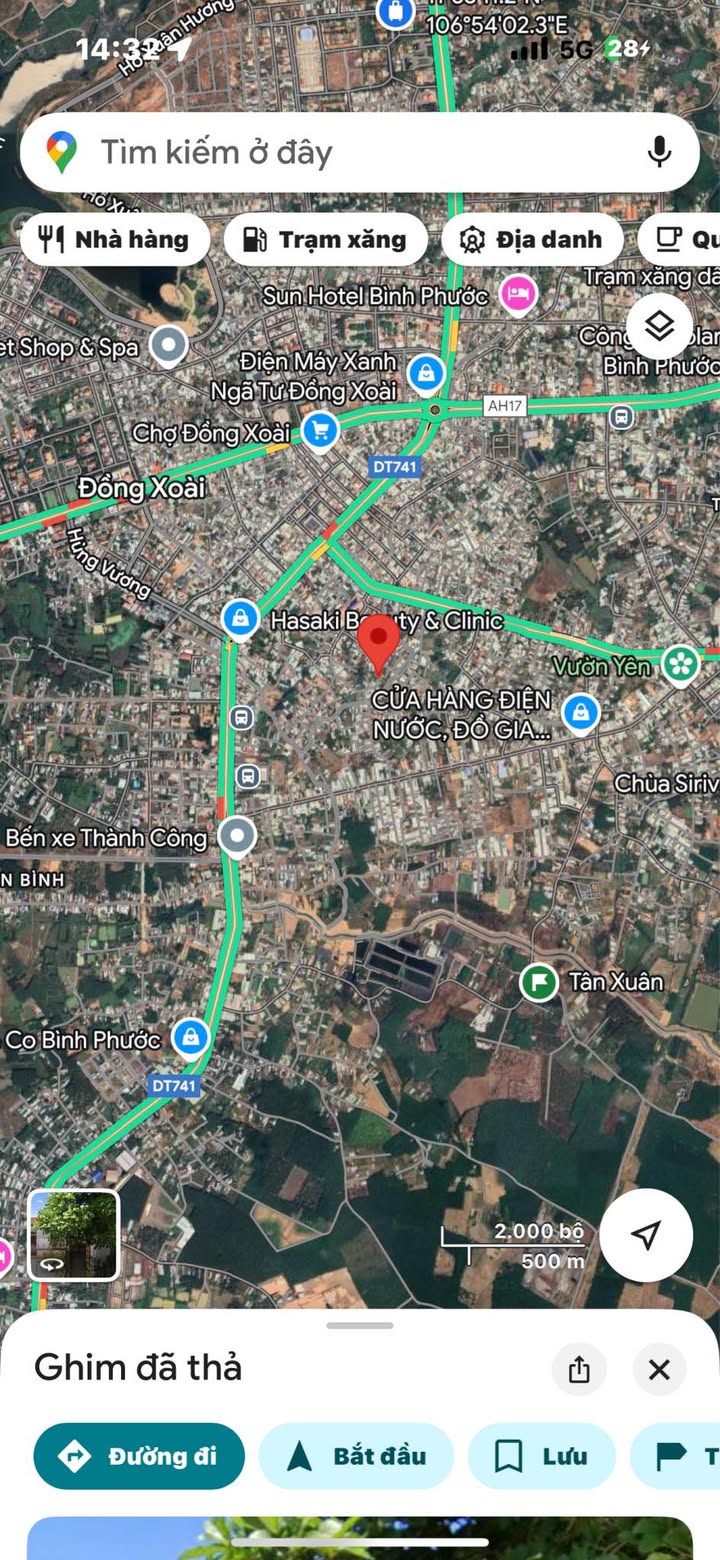The image size is (720, 1560).
Task: Open the map layers selector
Action: tap(659, 325)
